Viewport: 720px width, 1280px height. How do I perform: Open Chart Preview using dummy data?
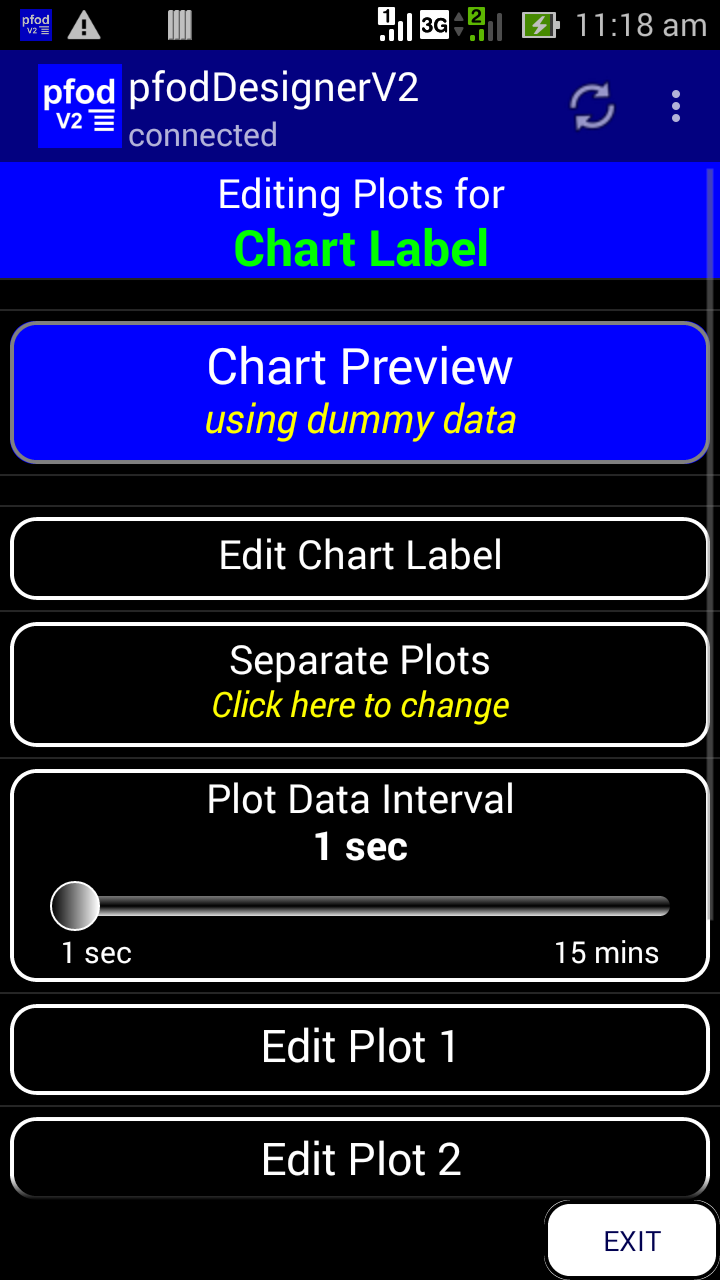click(x=360, y=392)
